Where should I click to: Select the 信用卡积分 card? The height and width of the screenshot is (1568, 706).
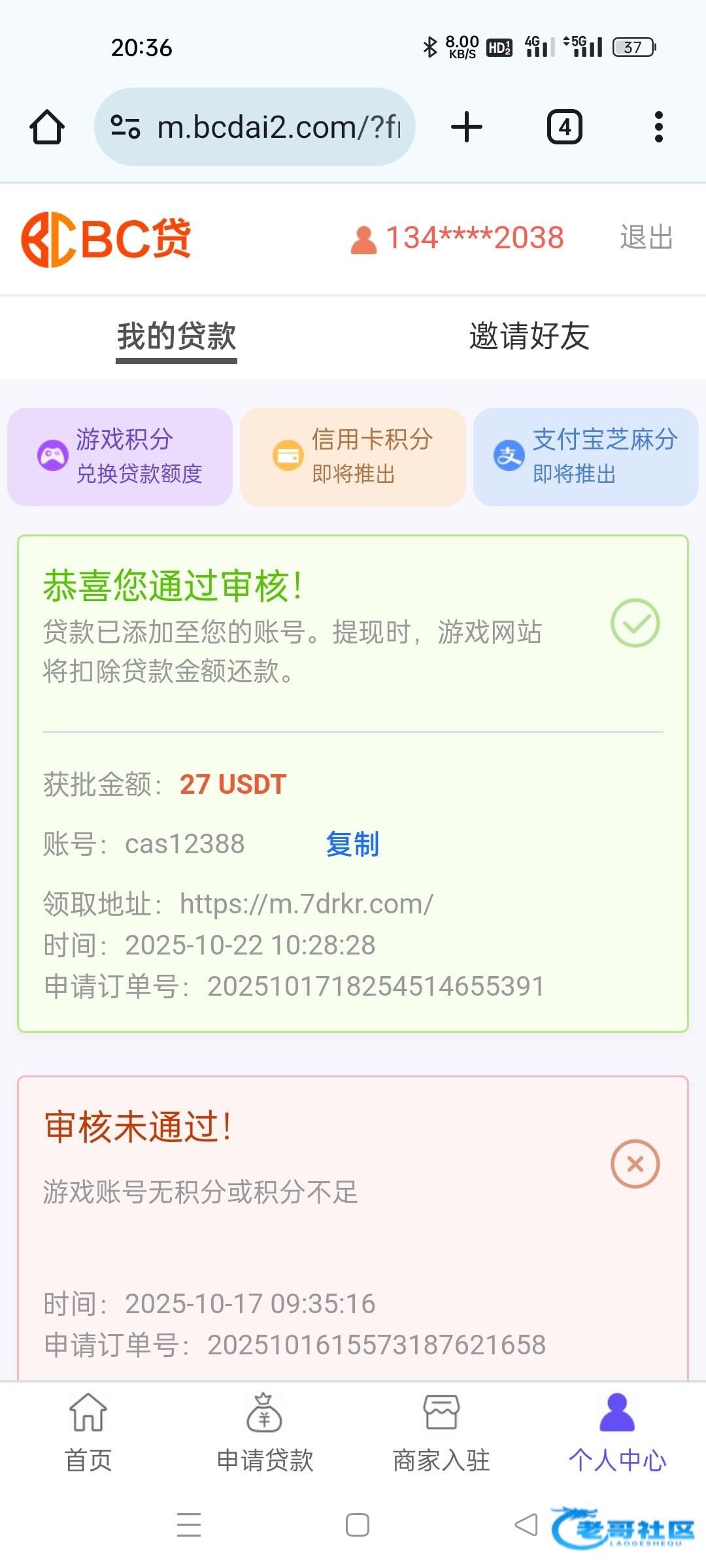353,457
